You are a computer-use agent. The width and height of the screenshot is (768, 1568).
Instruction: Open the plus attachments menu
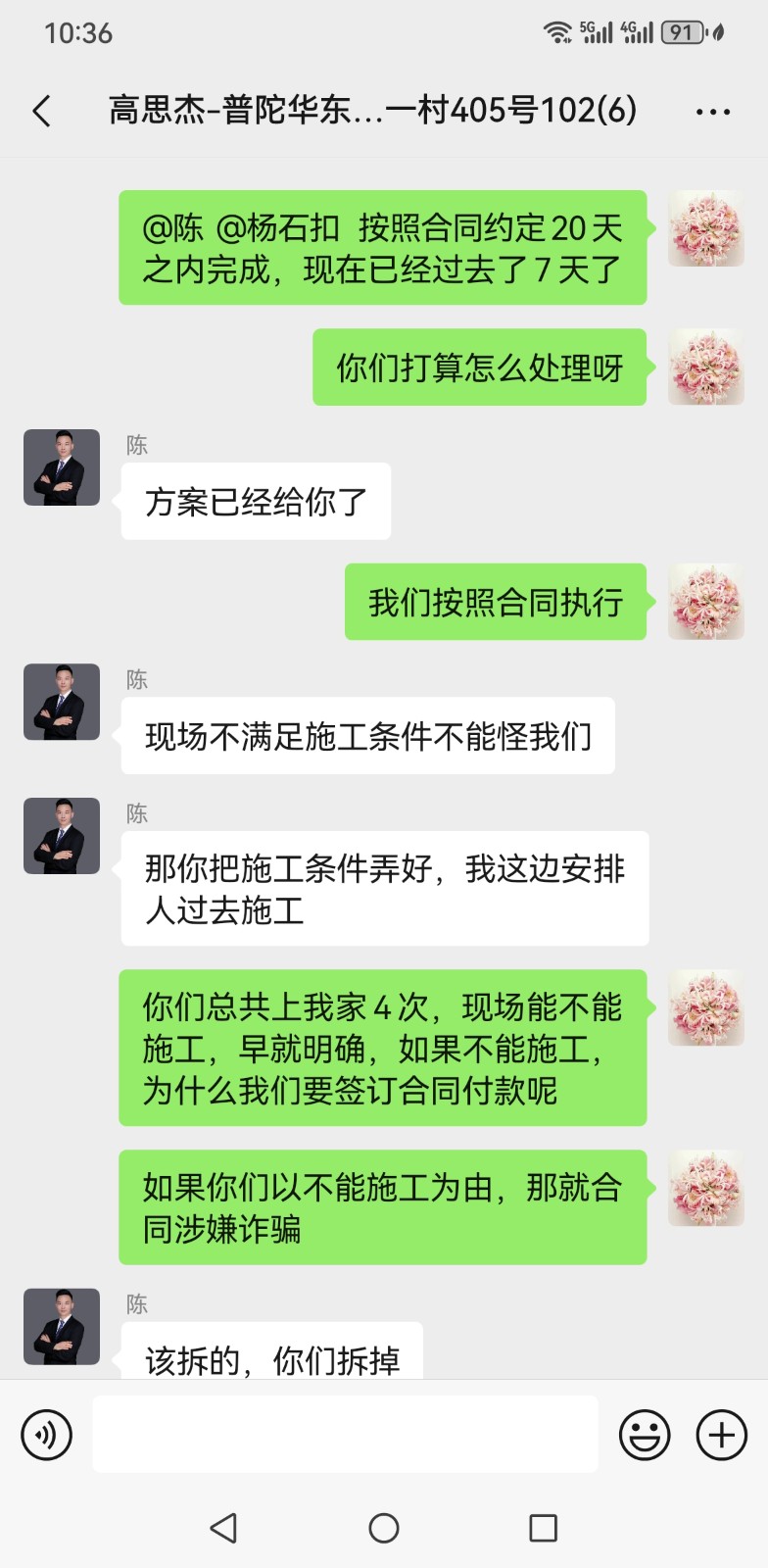(721, 1435)
